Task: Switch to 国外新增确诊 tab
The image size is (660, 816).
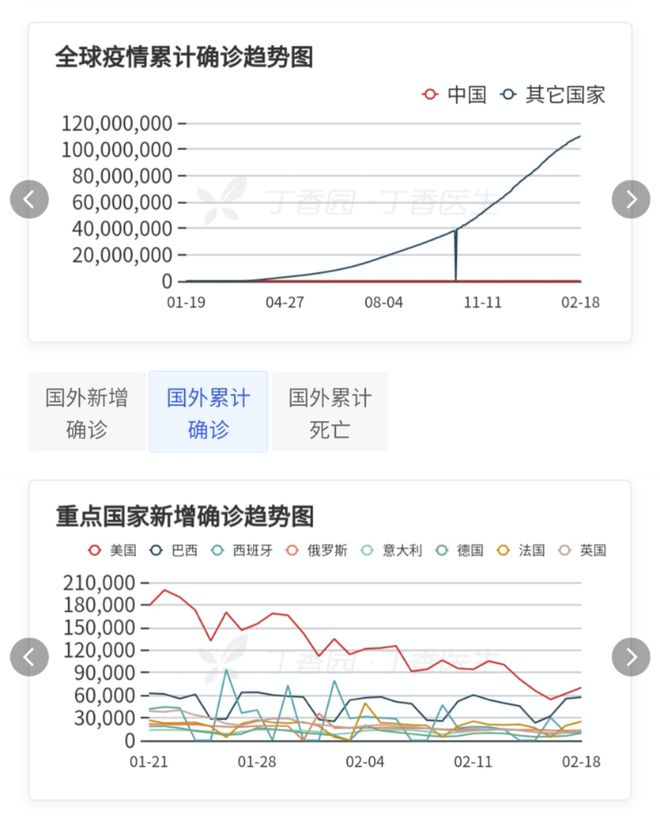Action: pyautogui.click(x=87, y=413)
